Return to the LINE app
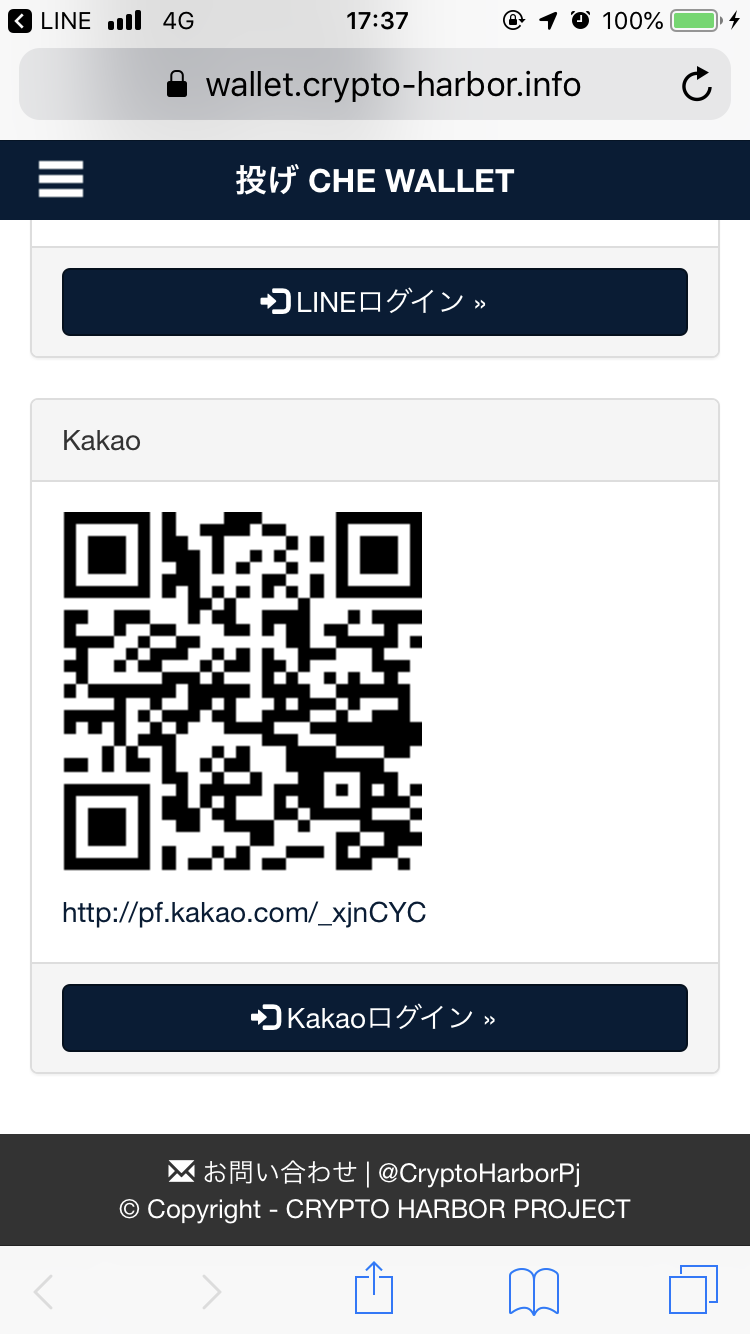 50,20
